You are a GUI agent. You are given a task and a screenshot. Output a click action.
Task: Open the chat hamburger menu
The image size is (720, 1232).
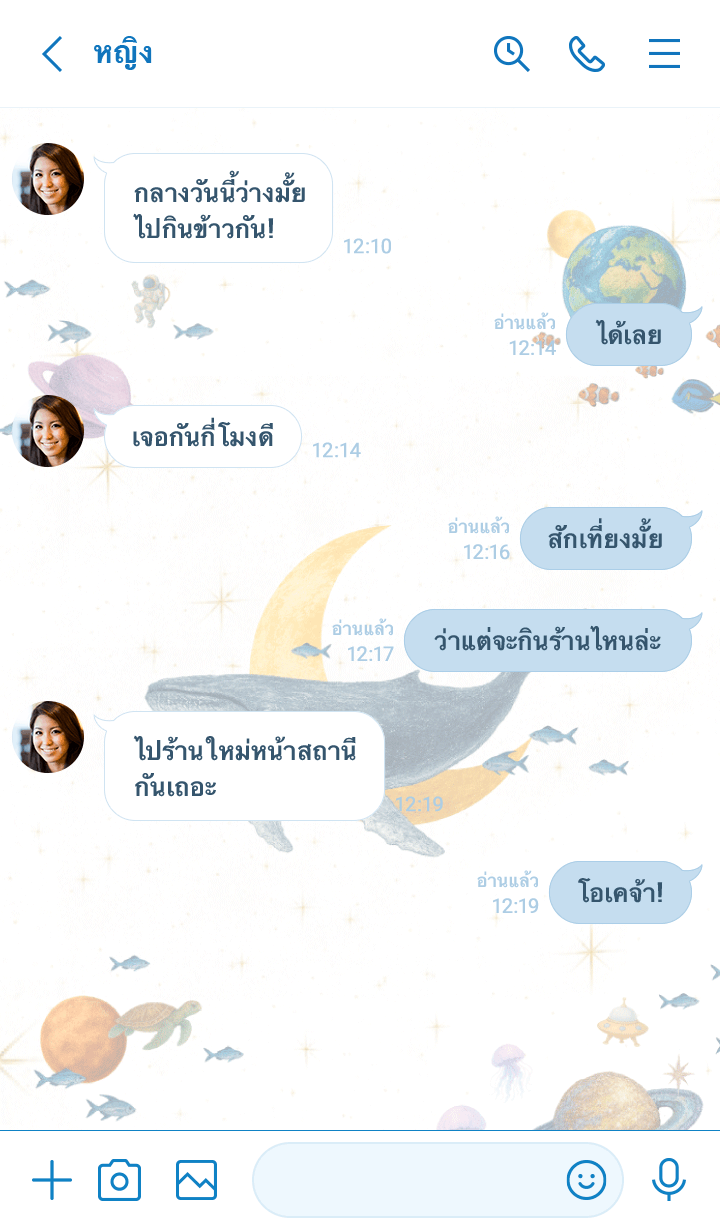(x=664, y=54)
